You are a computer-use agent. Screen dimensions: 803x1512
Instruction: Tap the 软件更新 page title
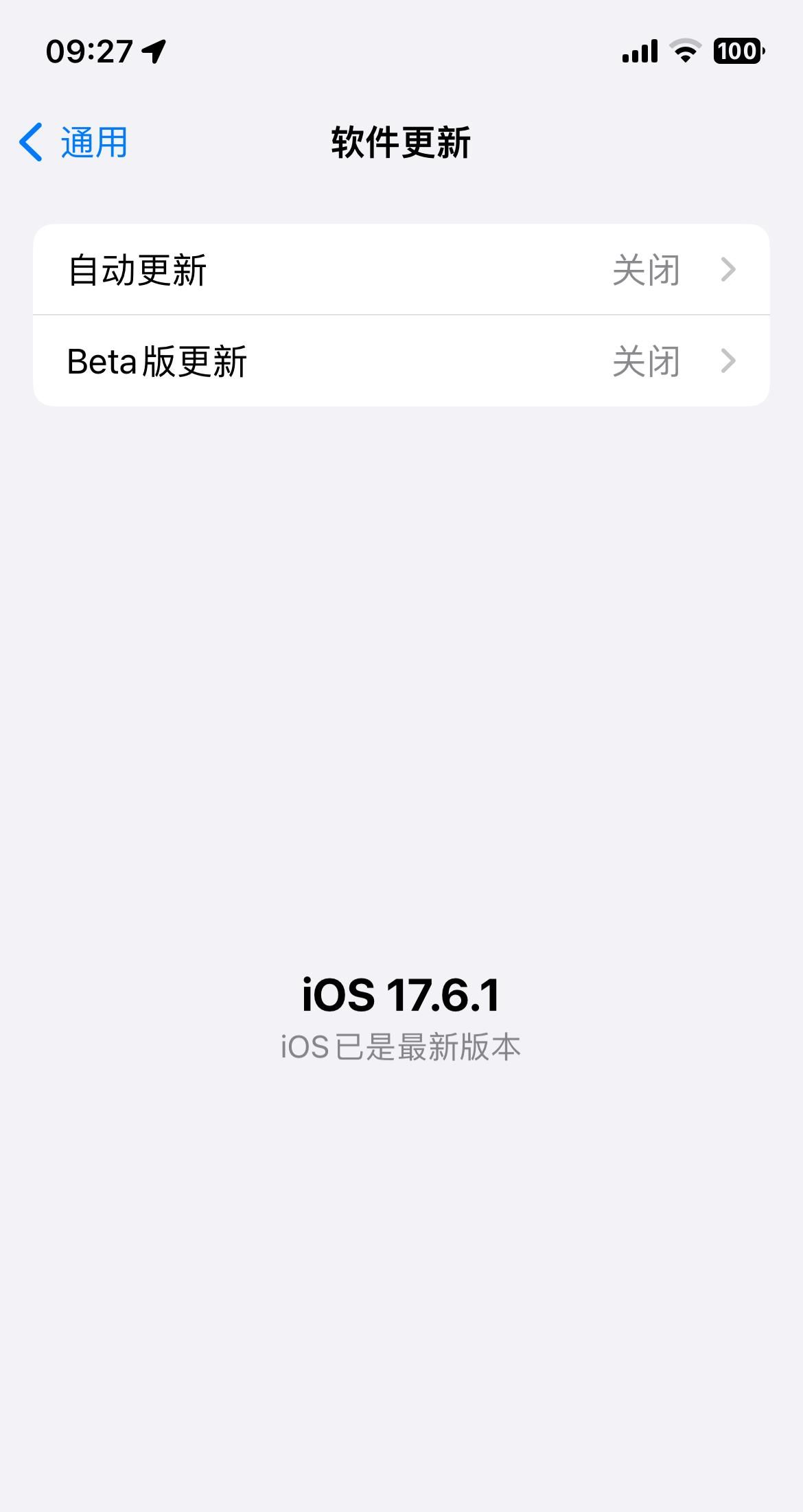(401, 142)
